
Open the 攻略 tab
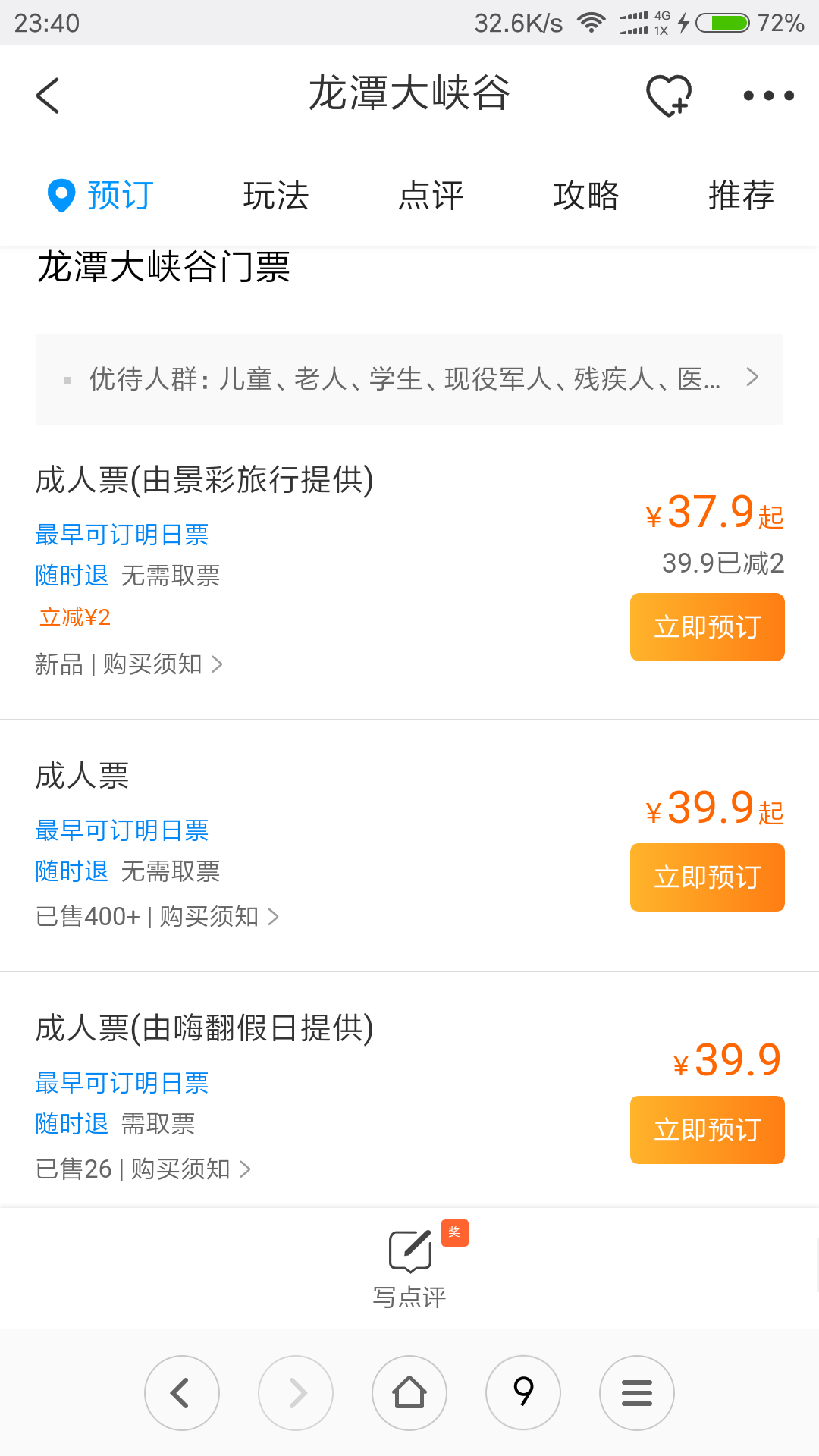tap(586, 196)
